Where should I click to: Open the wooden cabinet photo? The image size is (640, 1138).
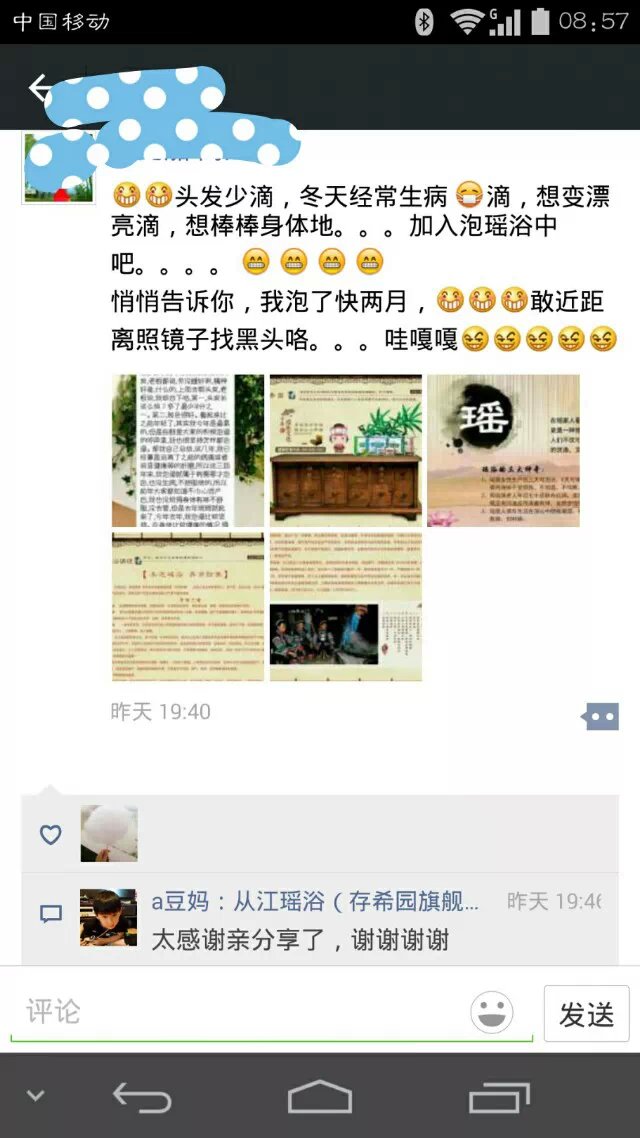[x=345, y=450]
